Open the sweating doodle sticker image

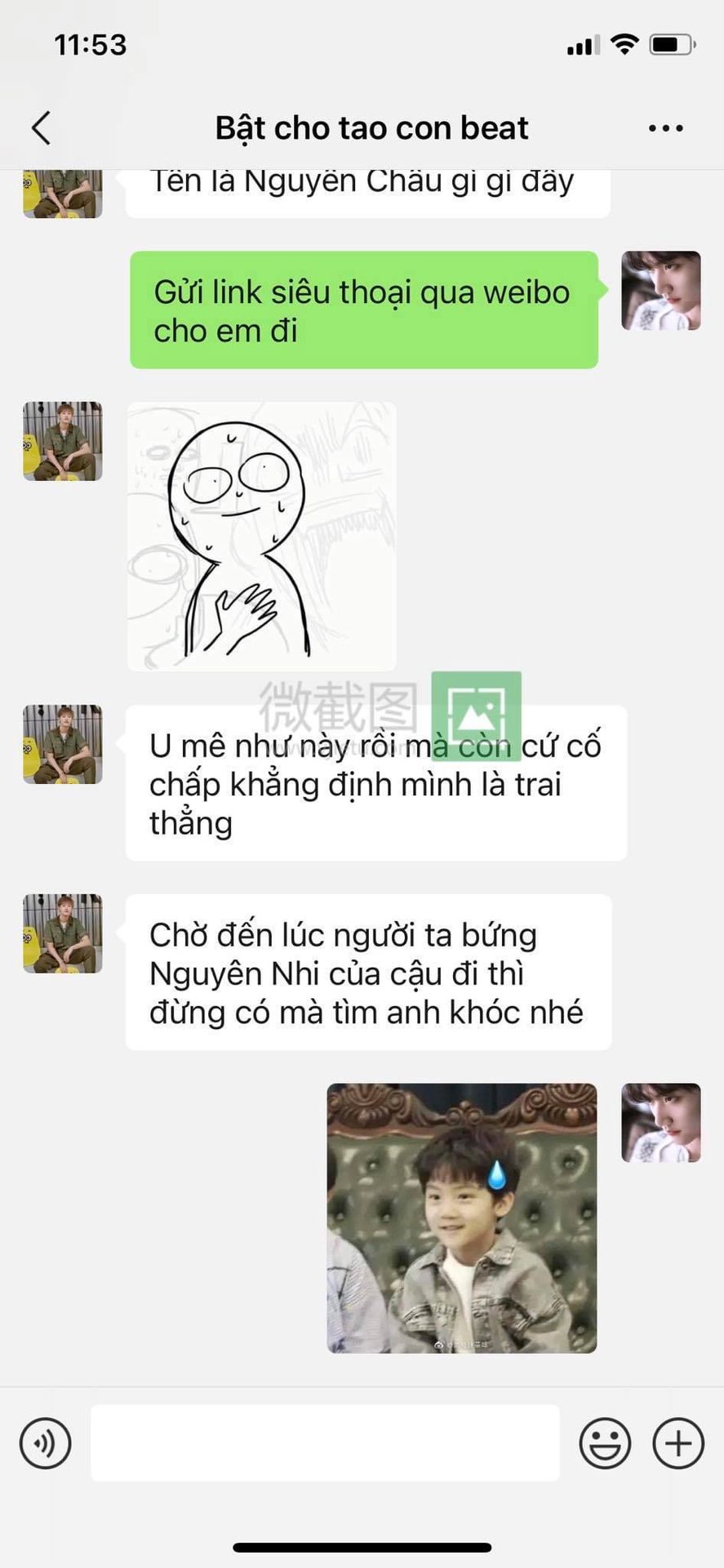[x=261, y=536]
